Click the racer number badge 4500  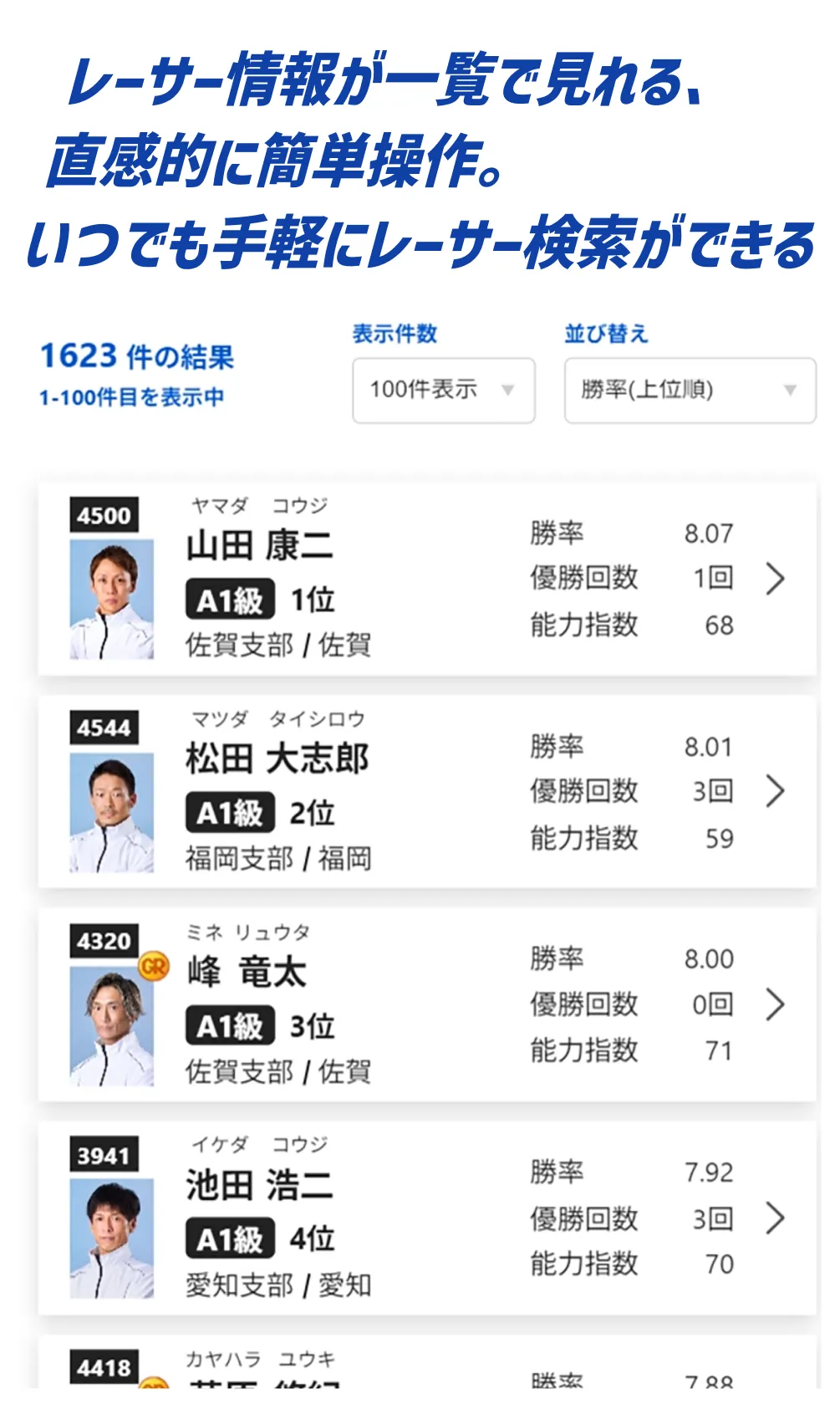click(105, 516)
